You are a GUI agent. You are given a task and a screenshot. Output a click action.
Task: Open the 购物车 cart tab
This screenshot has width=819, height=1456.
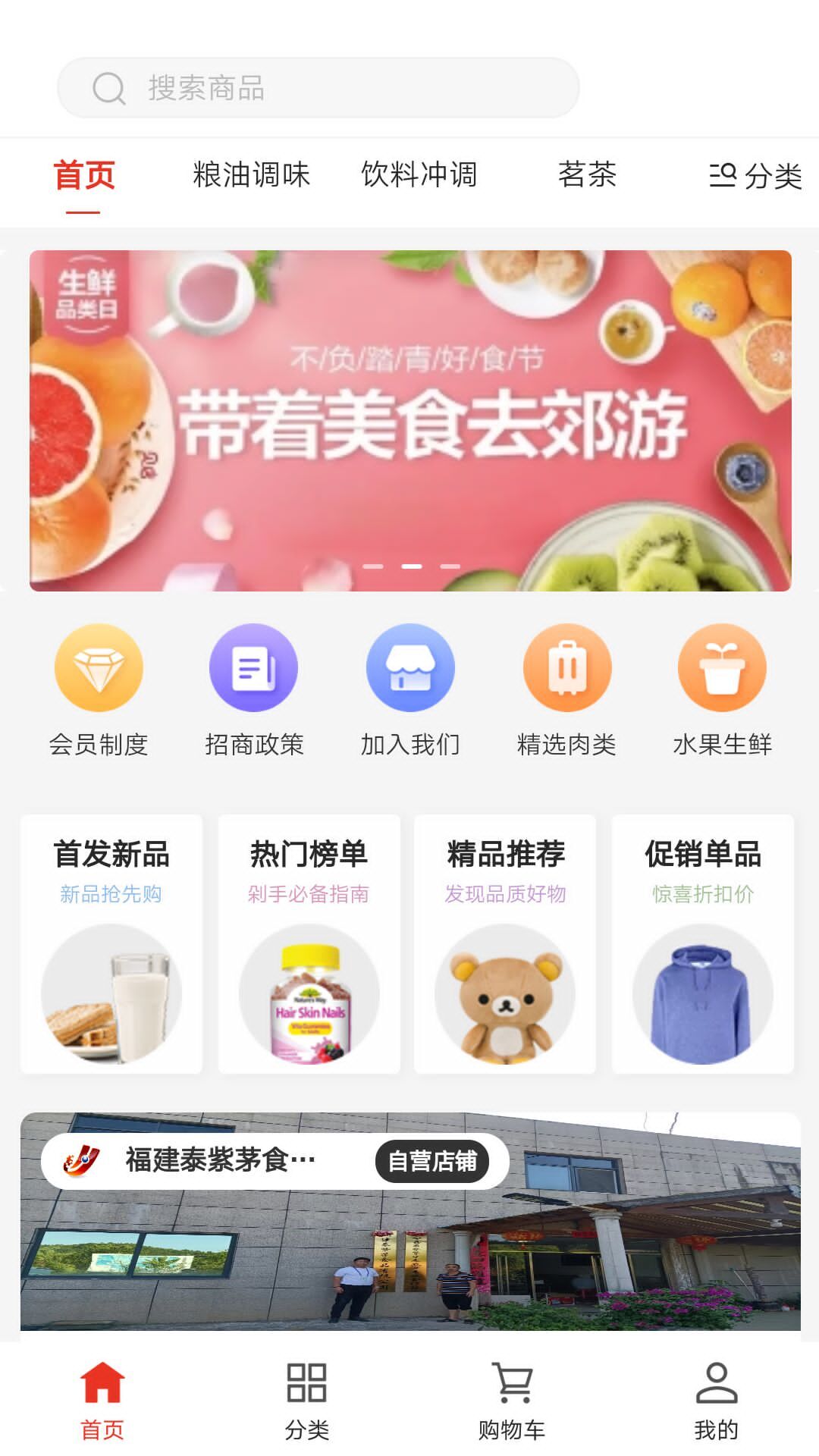tap(512, 1400)
